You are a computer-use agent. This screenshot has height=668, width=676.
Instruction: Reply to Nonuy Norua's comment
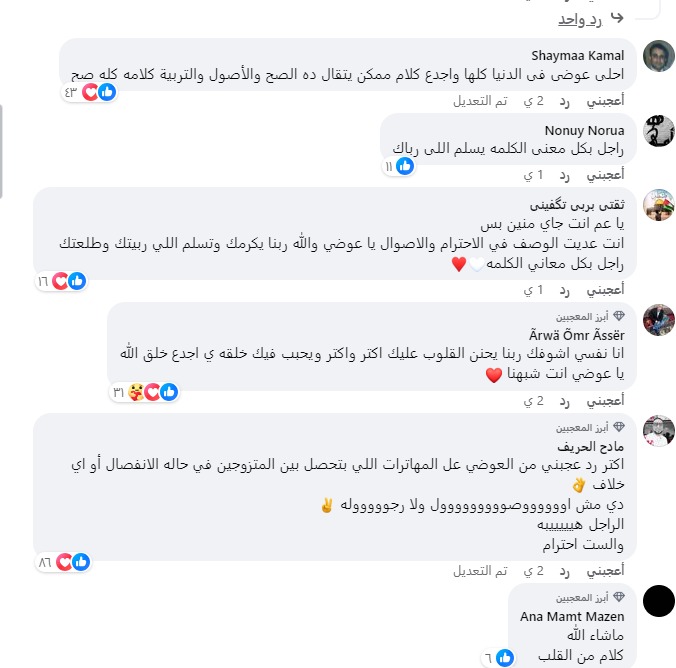[565, 175]
